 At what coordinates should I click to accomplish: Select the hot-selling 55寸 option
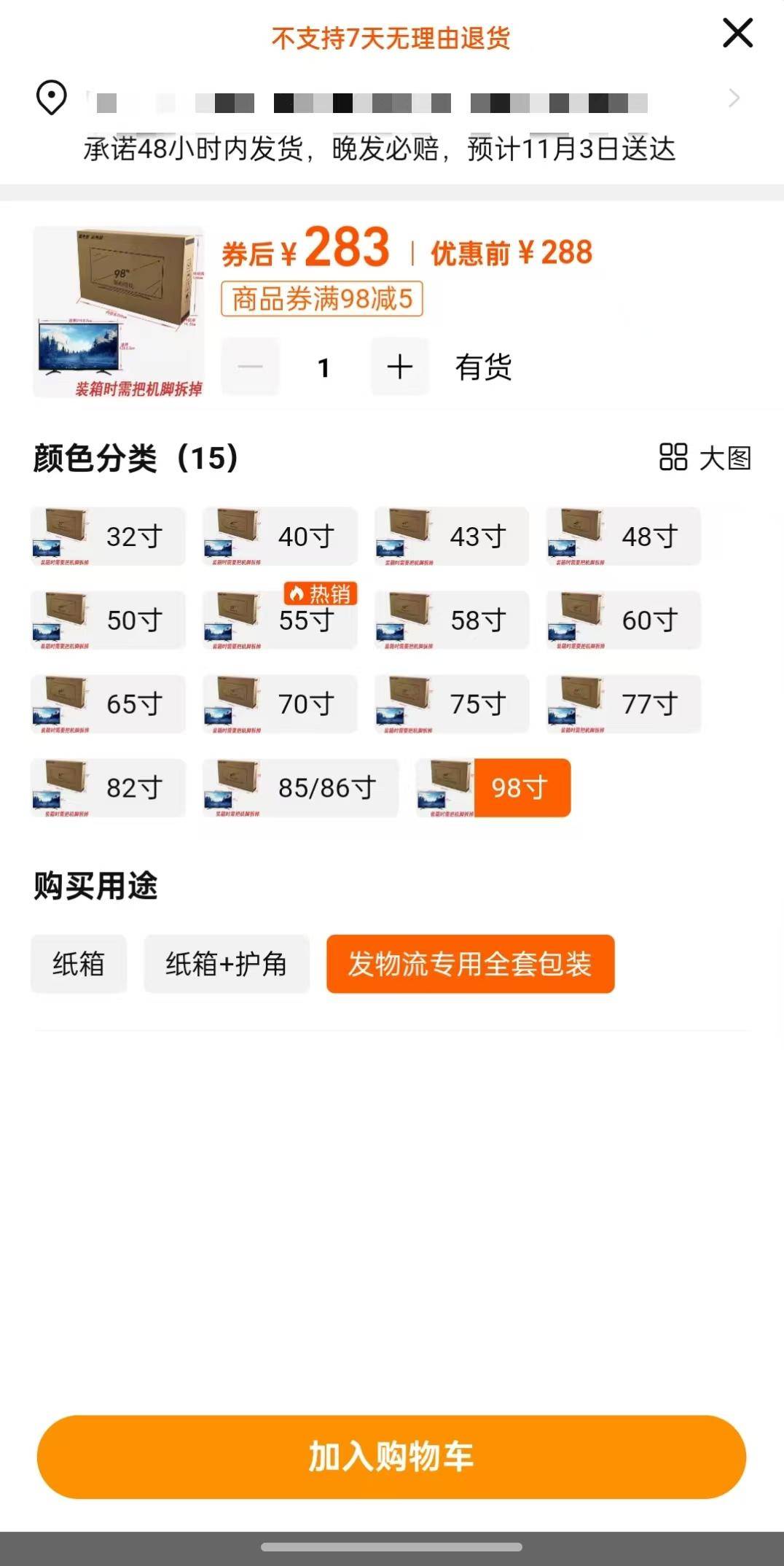(x=280, y=620)
